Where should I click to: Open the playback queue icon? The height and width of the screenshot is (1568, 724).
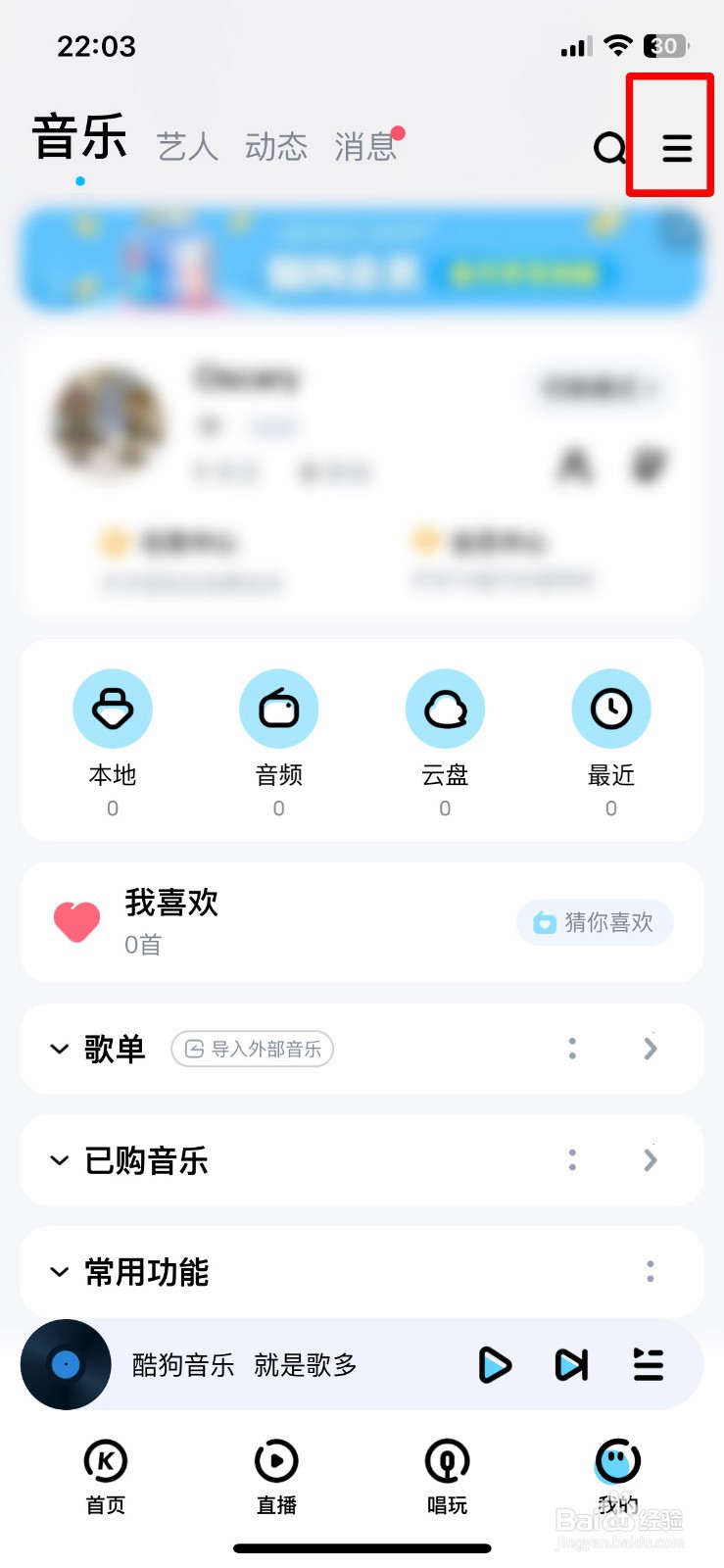coord(648,1364)
